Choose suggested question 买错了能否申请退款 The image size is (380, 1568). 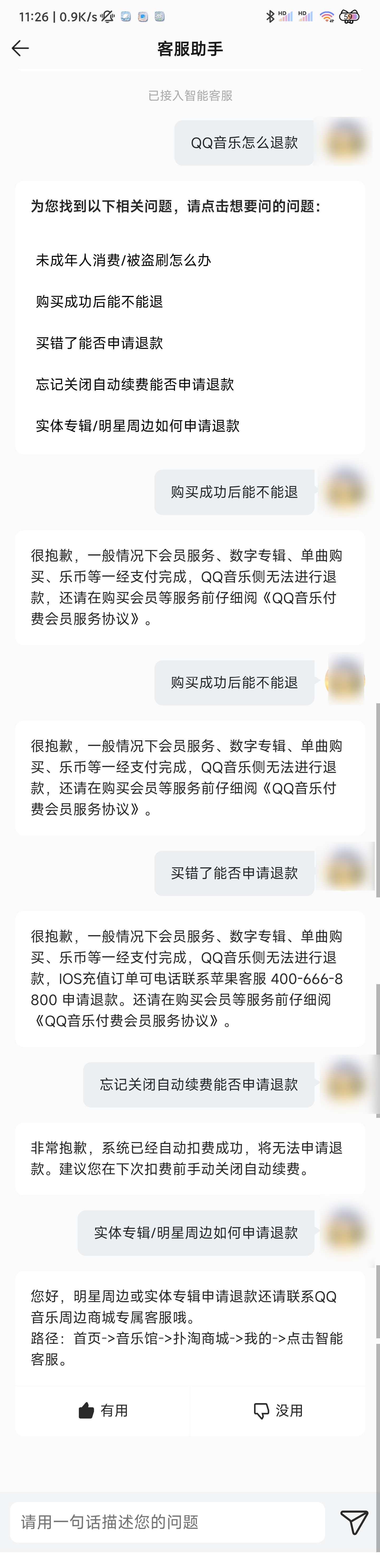coord(99,343)
